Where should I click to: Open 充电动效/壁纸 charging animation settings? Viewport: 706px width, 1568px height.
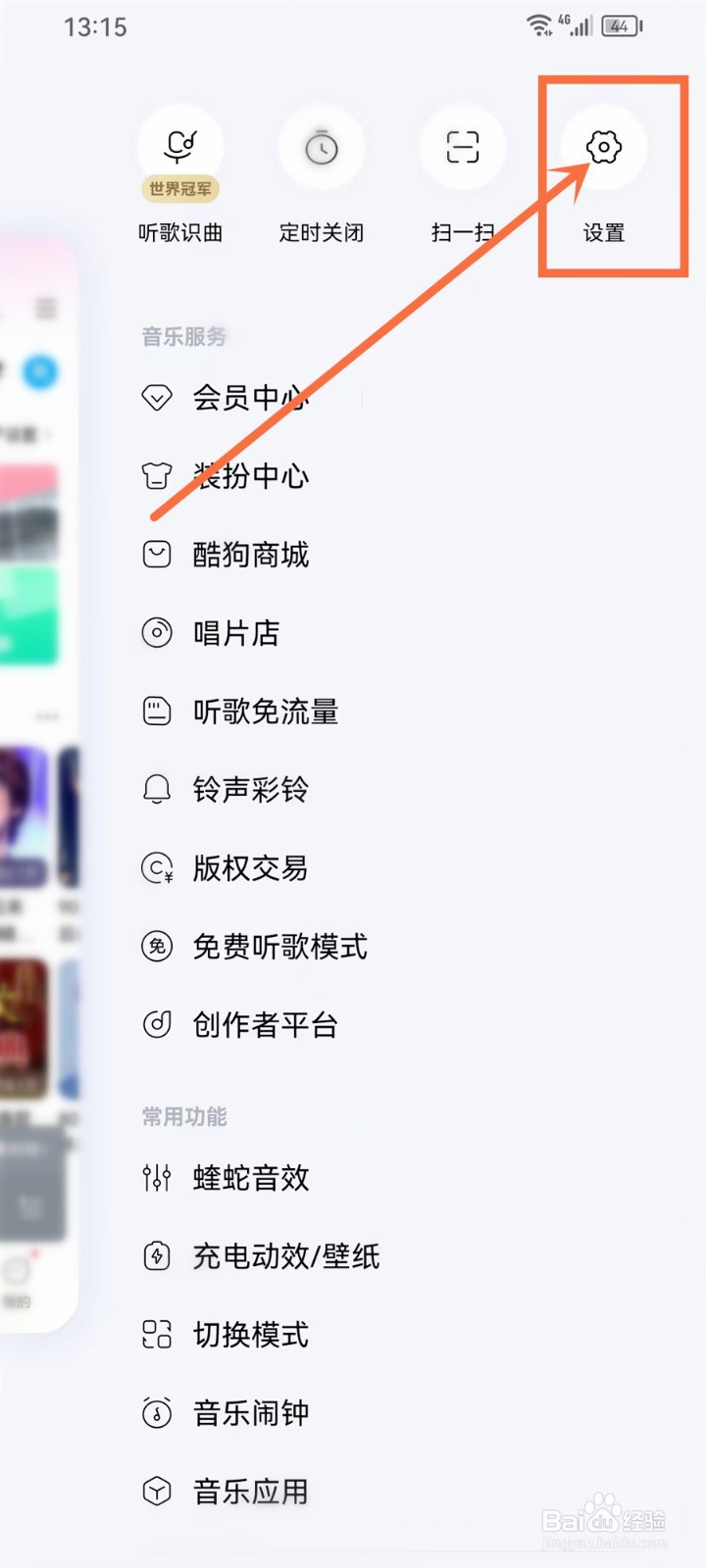(x=284, y=1257)
